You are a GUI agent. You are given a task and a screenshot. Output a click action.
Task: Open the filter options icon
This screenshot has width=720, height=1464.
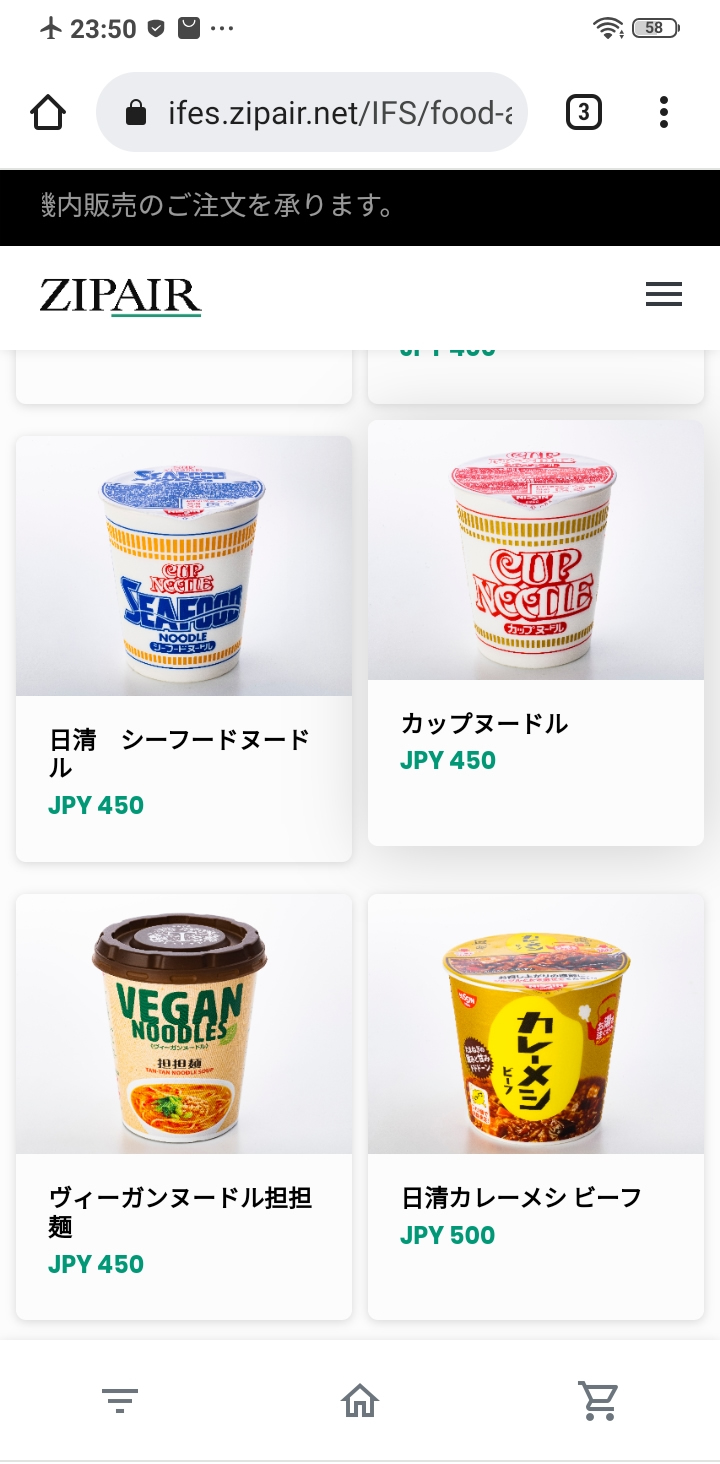click(x=120, y=1400)
